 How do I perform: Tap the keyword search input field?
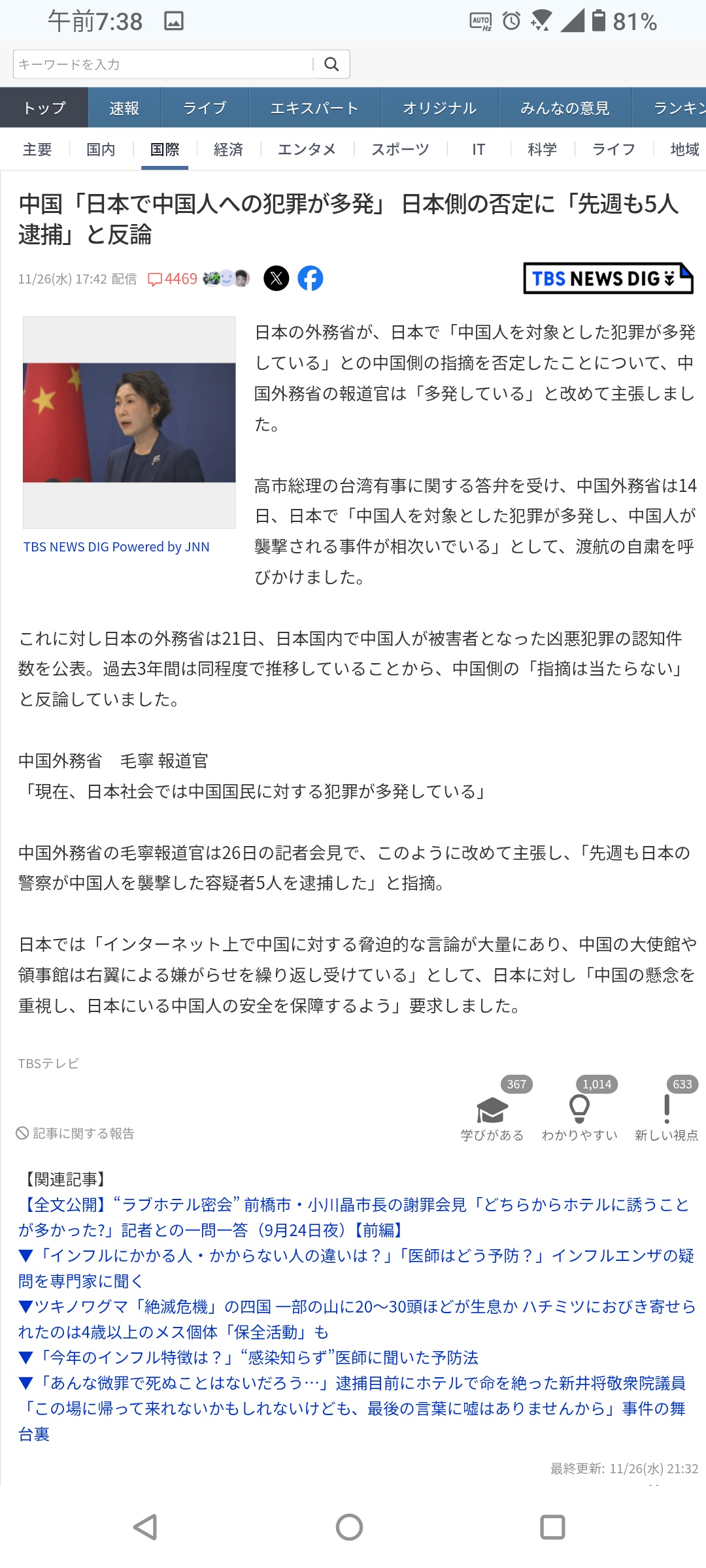pyautogui.click(x=163, y=64)
